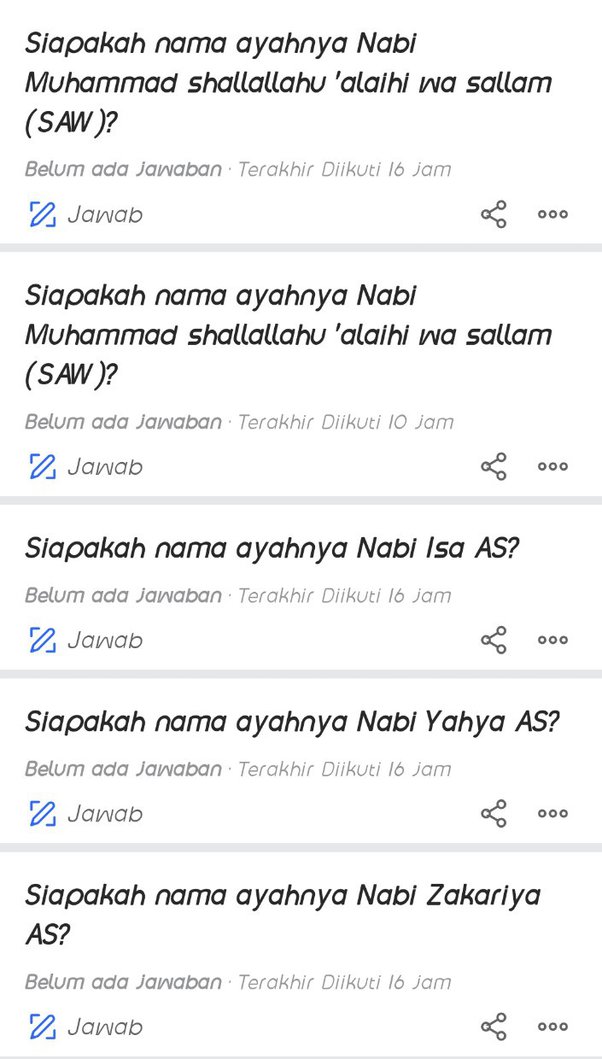
Task: Tap Jawab under the Nabi Zakariya question
Action: click(x=86, y=1027)
